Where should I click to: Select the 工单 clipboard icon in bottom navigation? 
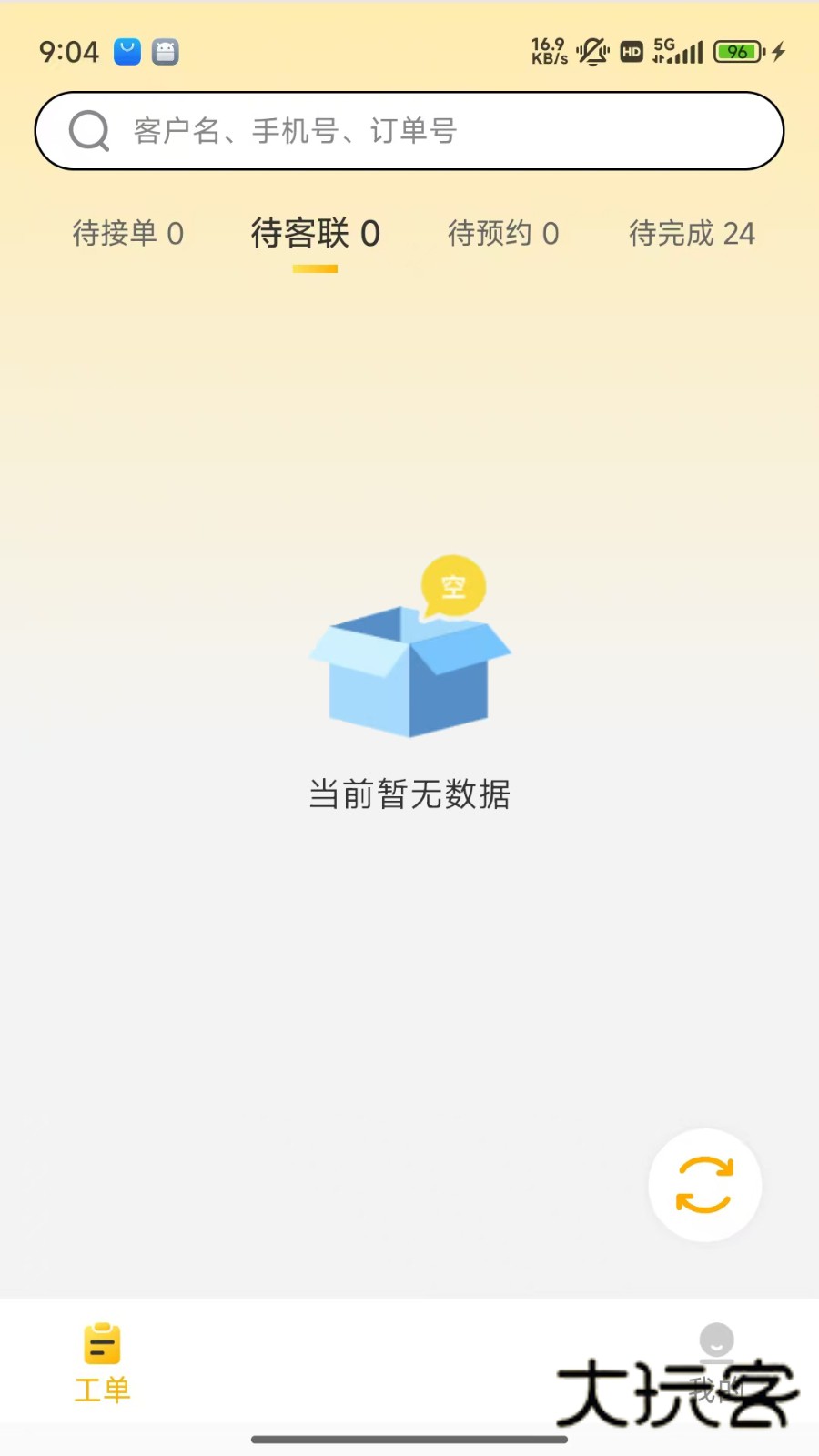pos(102,1342)
